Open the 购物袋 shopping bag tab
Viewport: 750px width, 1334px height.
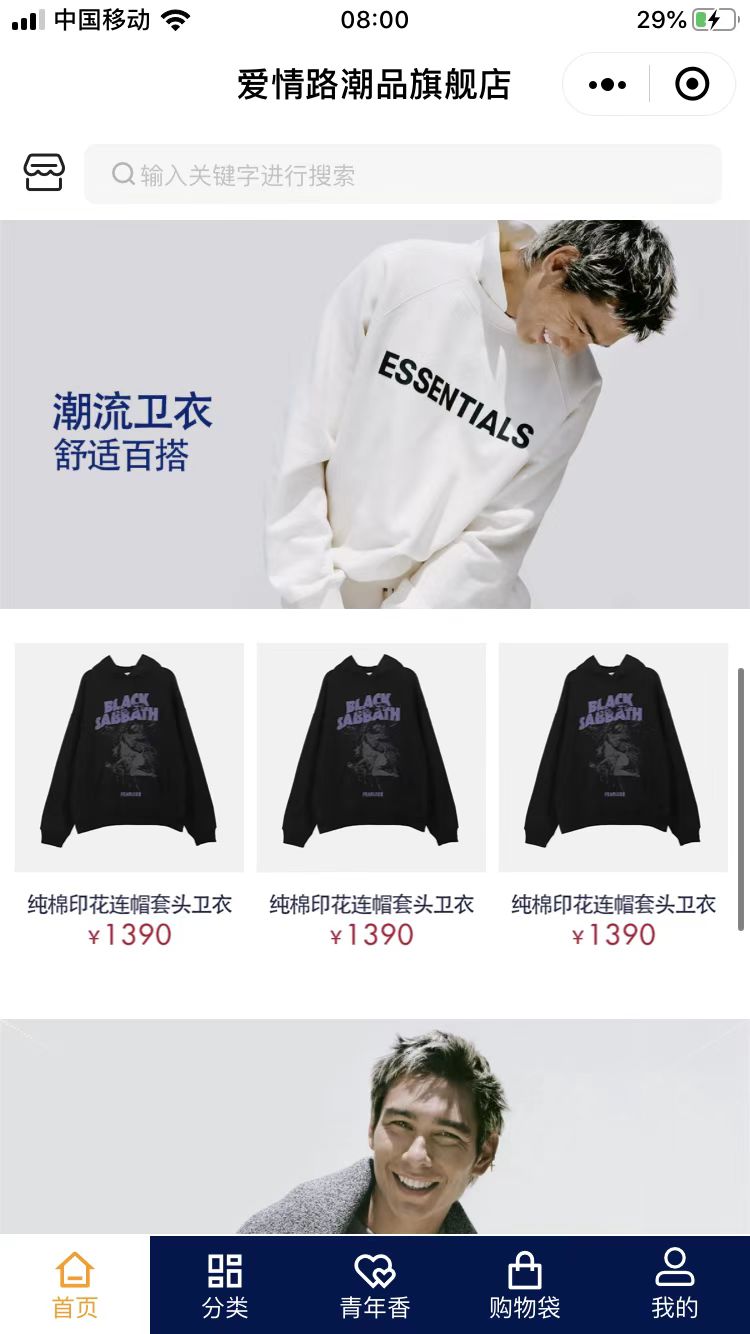[525, 1285]
